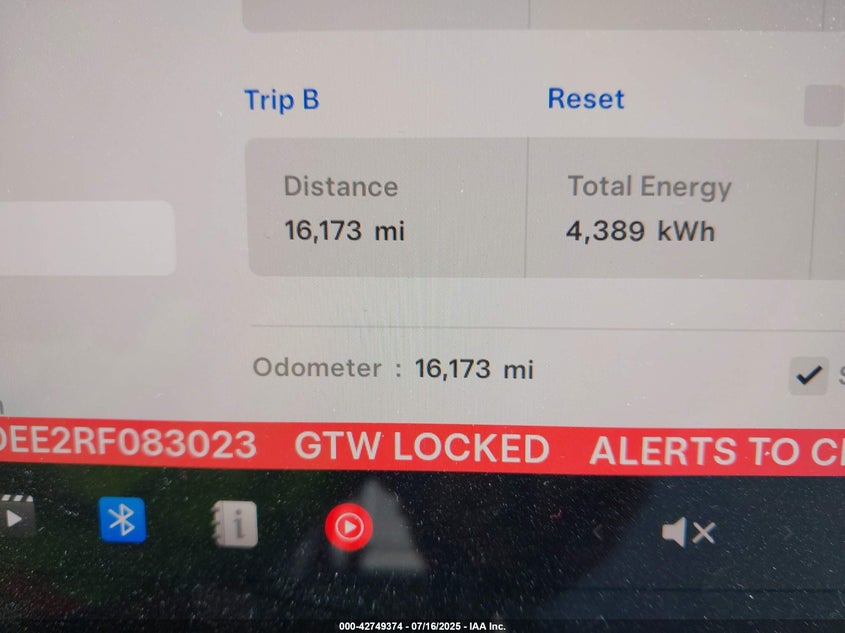Rename the Trip B label

point(281,100)
